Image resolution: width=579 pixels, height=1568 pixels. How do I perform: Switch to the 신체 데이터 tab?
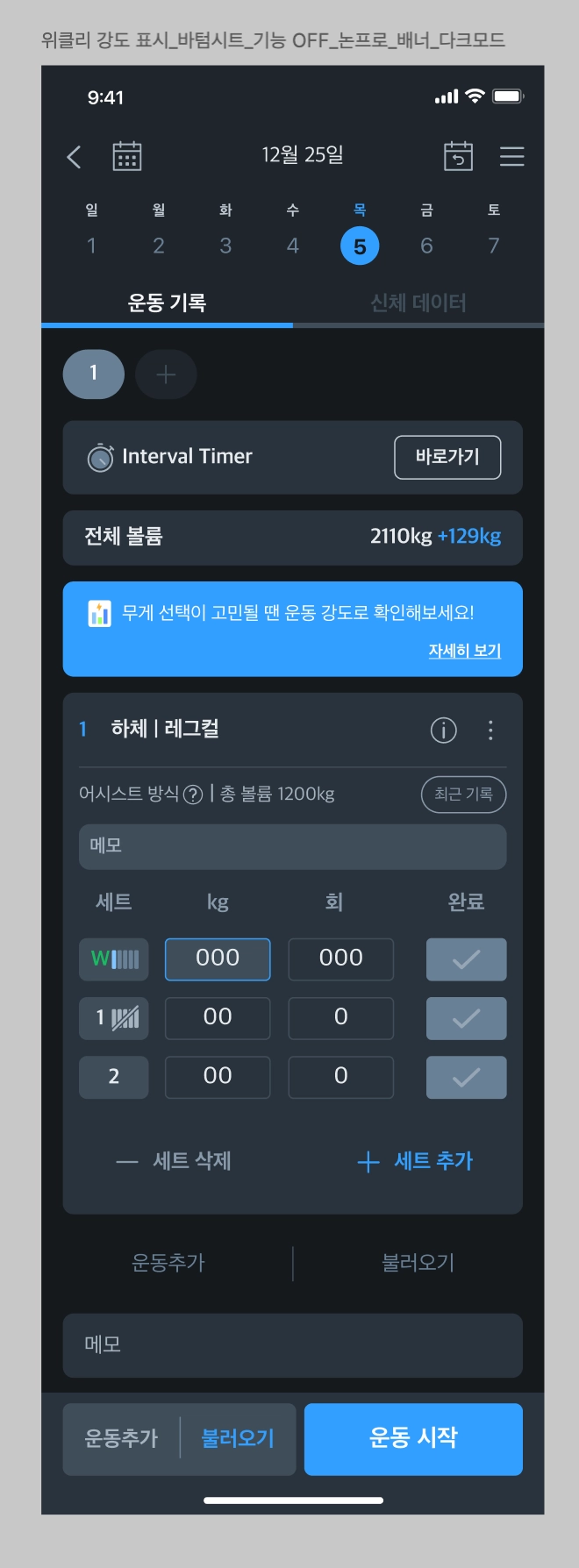point(418,303)
